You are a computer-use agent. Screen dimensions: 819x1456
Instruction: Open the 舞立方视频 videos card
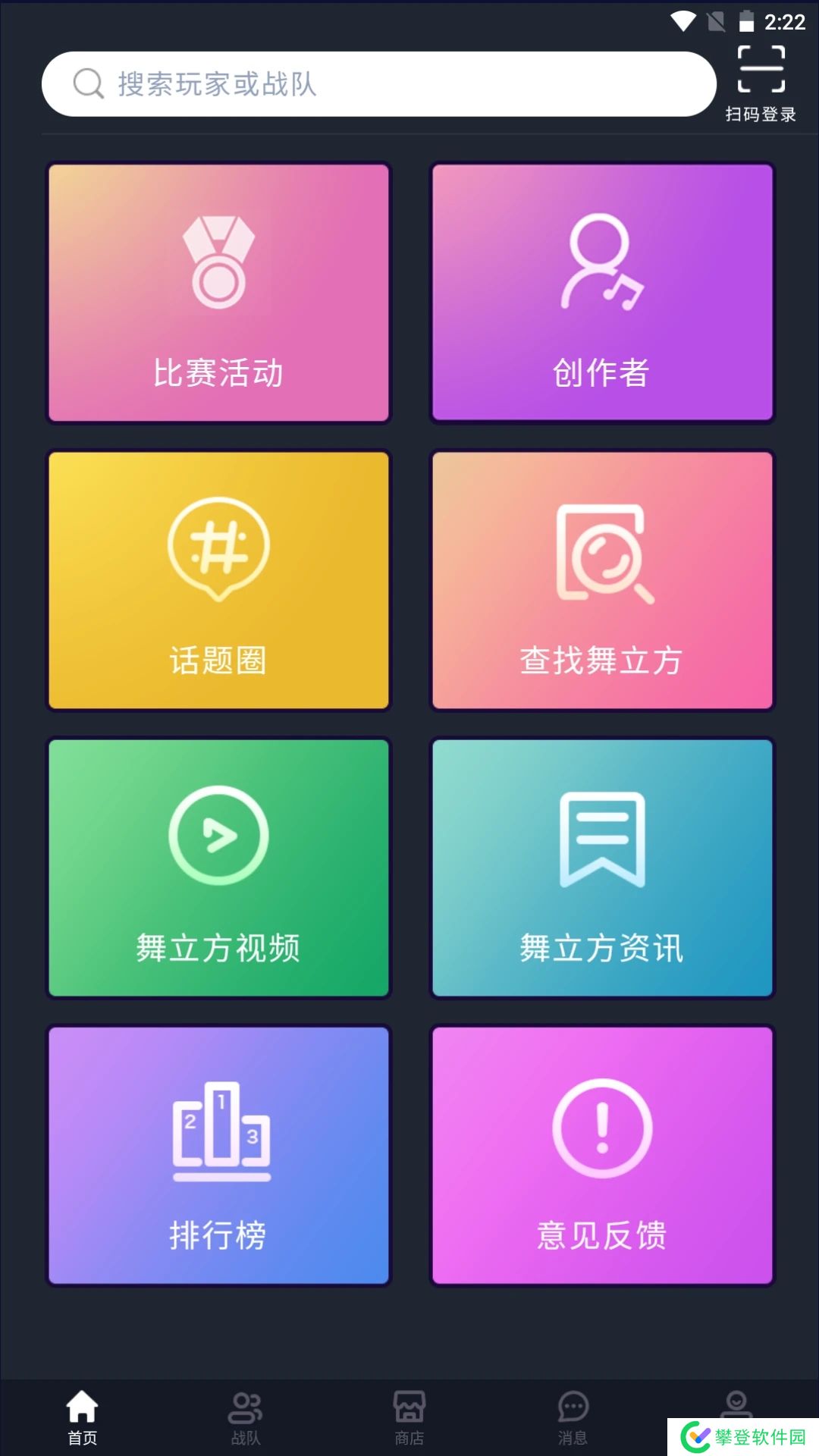coord(218,868)
